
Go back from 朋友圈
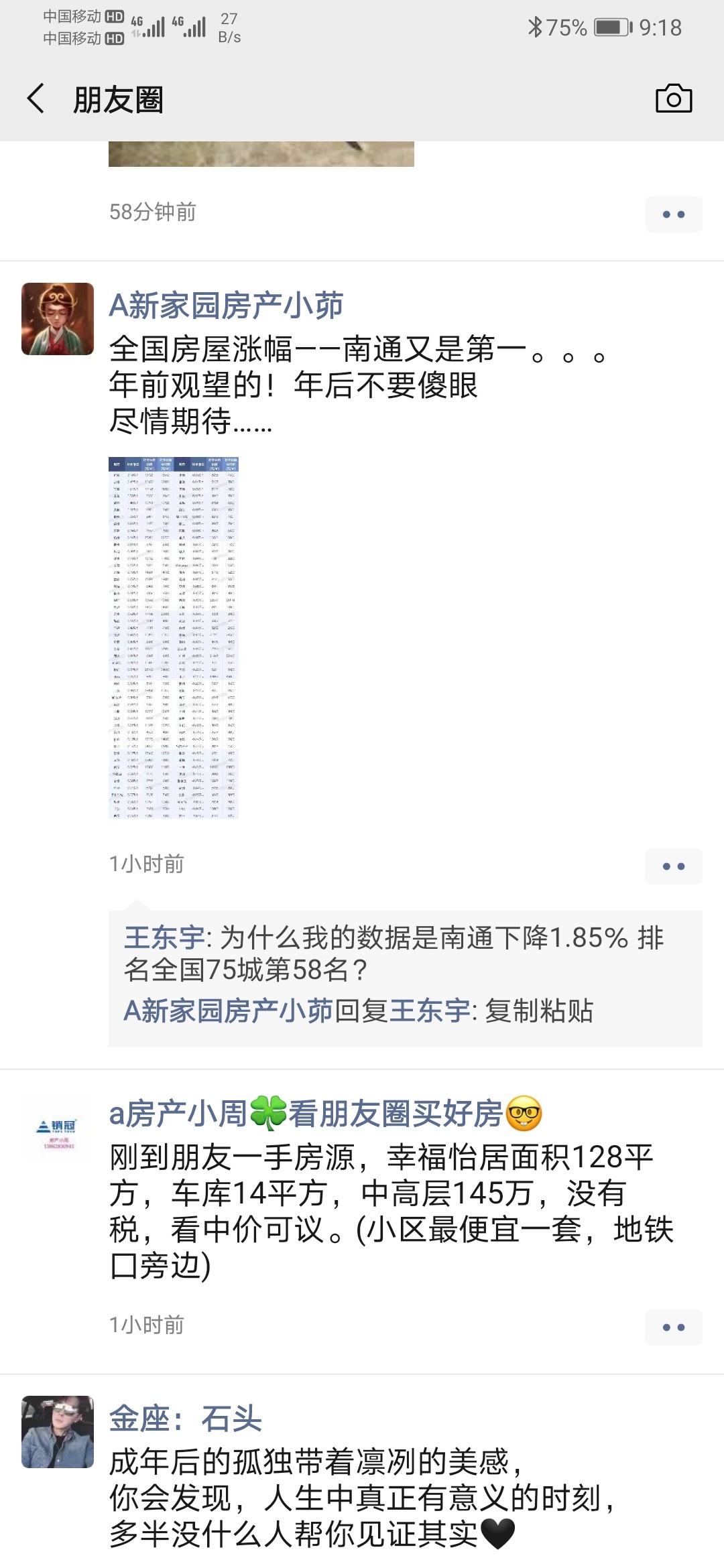[36, 99]
